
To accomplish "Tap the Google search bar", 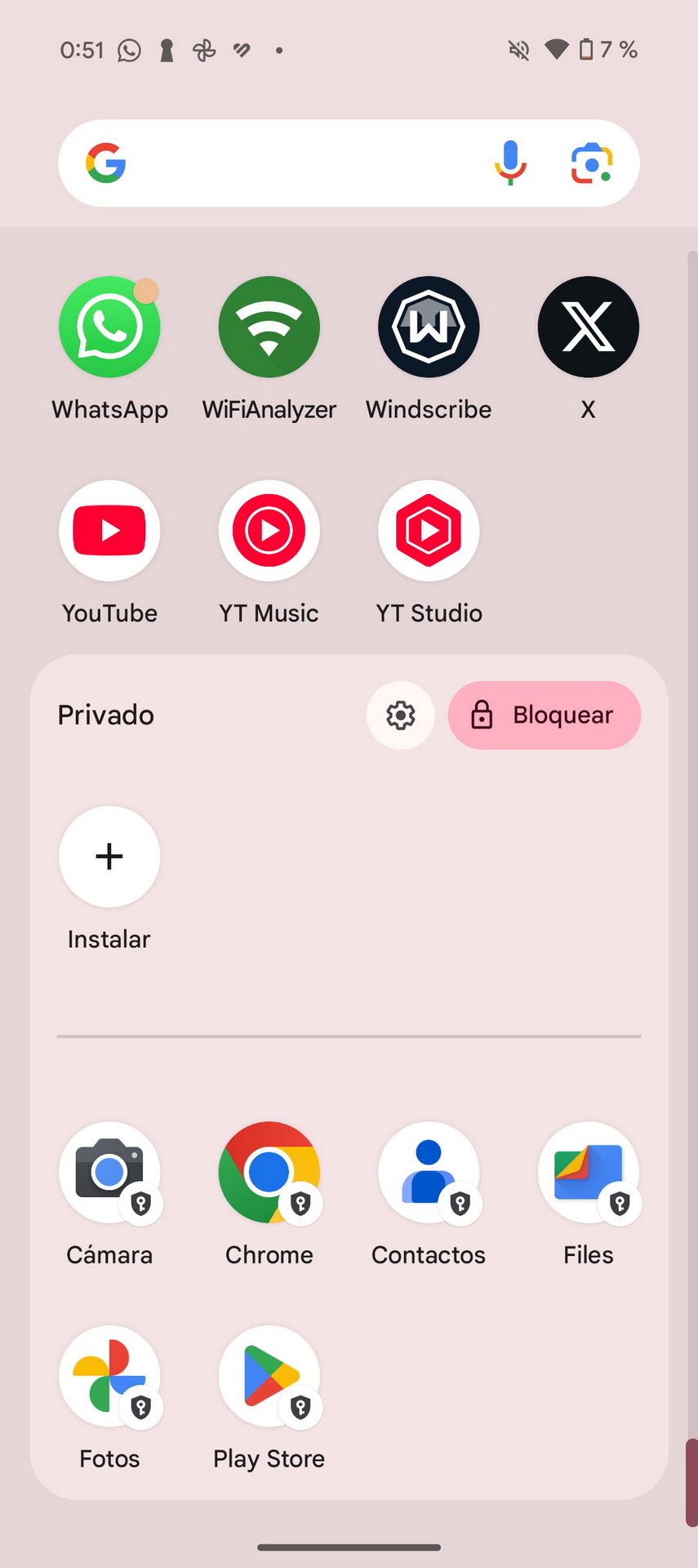I will (x=349, y=163).
